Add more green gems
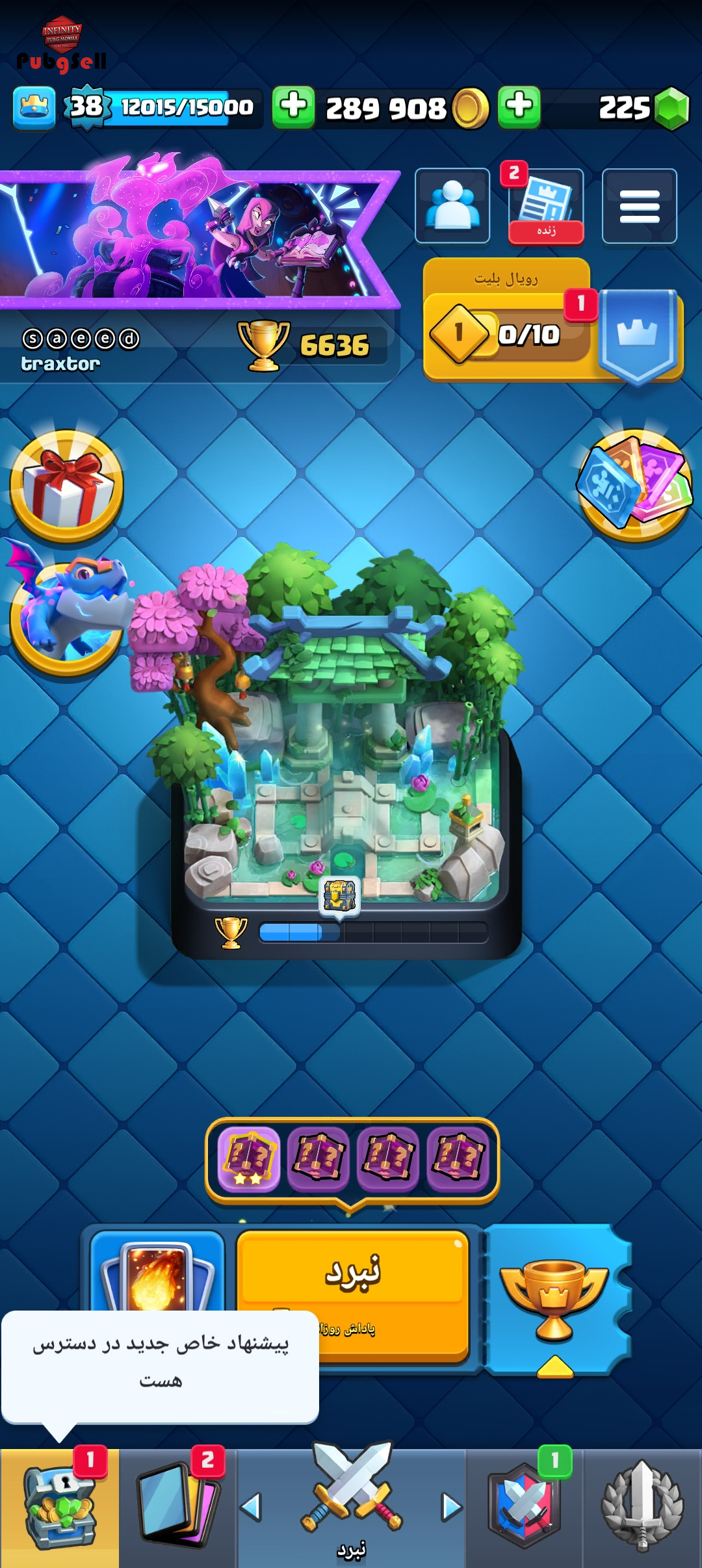 (x=519, y=107)
